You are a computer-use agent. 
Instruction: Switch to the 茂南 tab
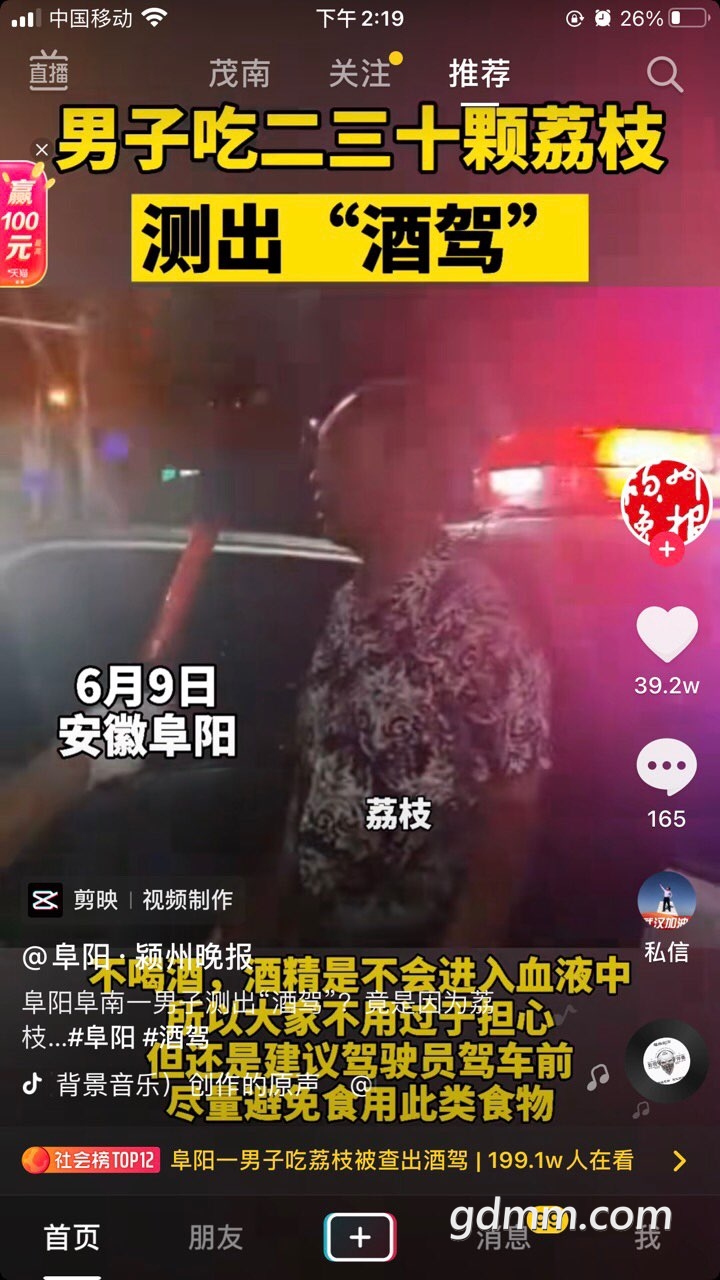[238, 73]
